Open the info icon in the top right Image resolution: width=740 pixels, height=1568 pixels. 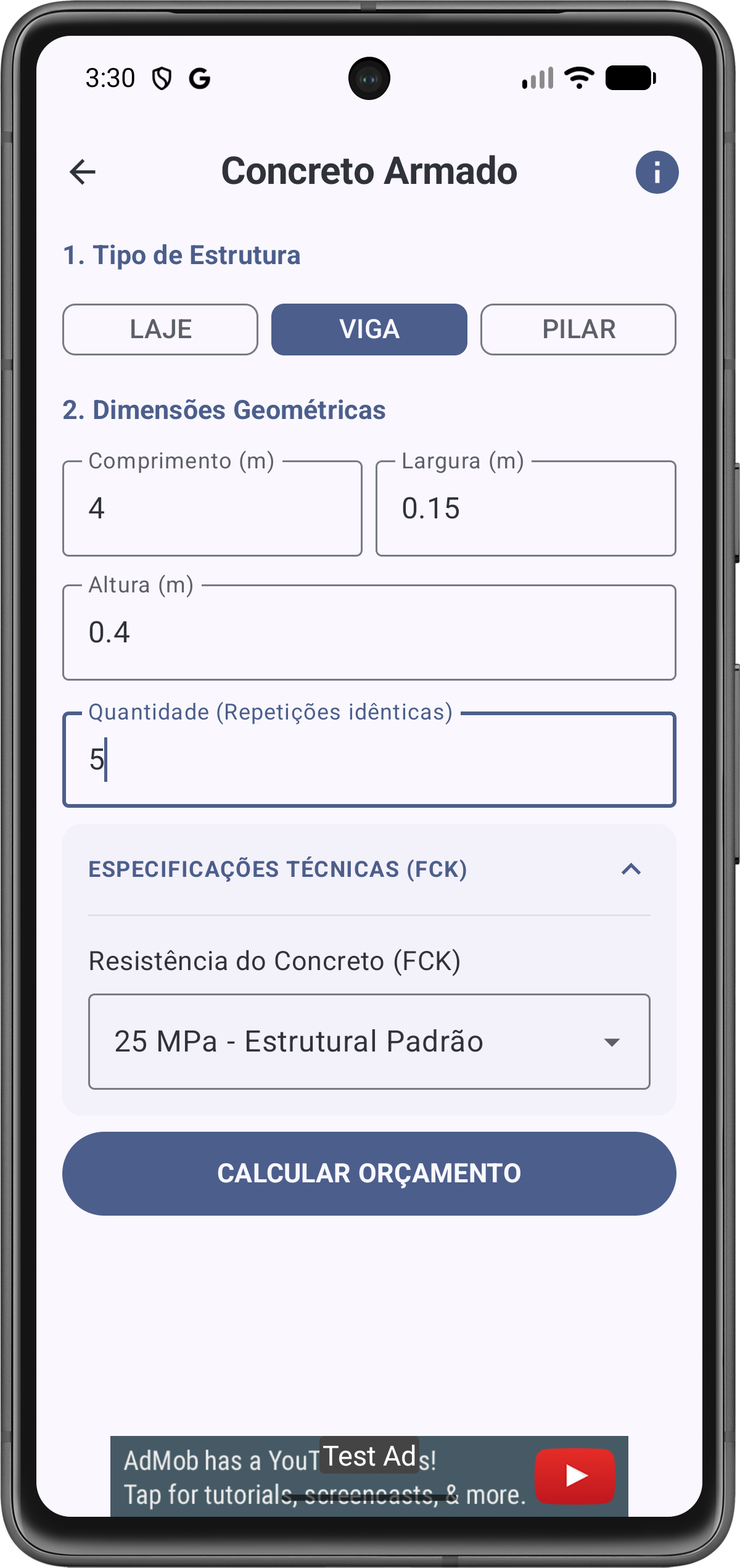pyautogui.click(x=657, y=173)
